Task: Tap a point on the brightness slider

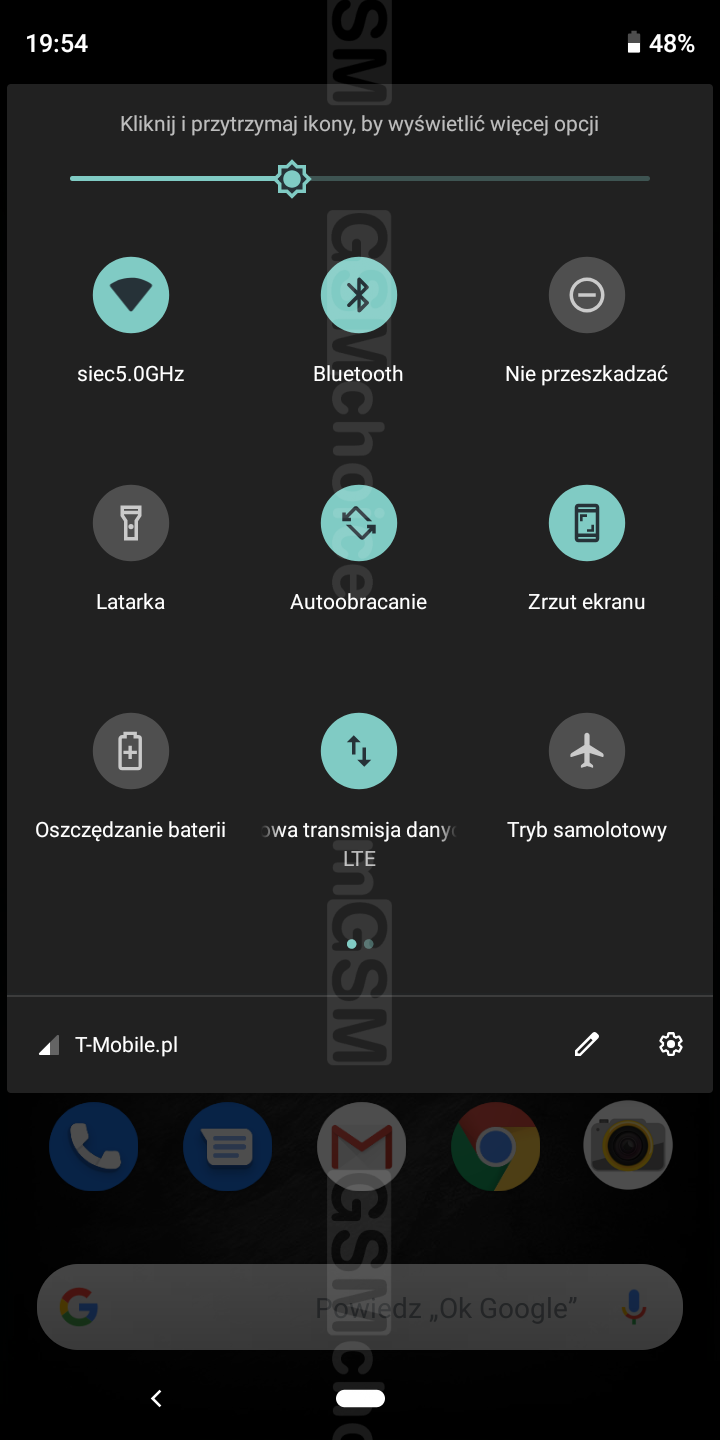Action: pos(360,179)
